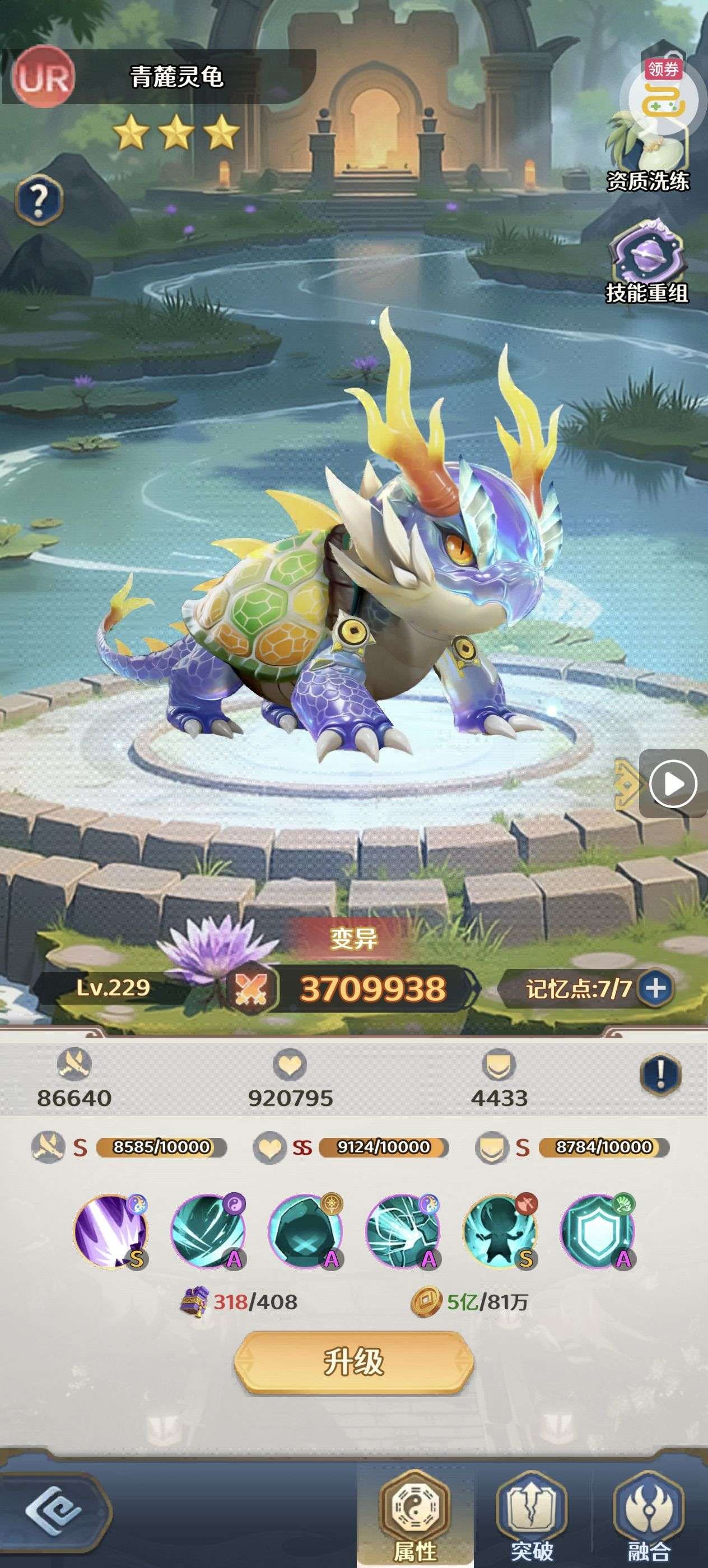Open 技能重组 skill reorganization
The height and width of the screenshot is (1568, 708).
click(646, 262)
